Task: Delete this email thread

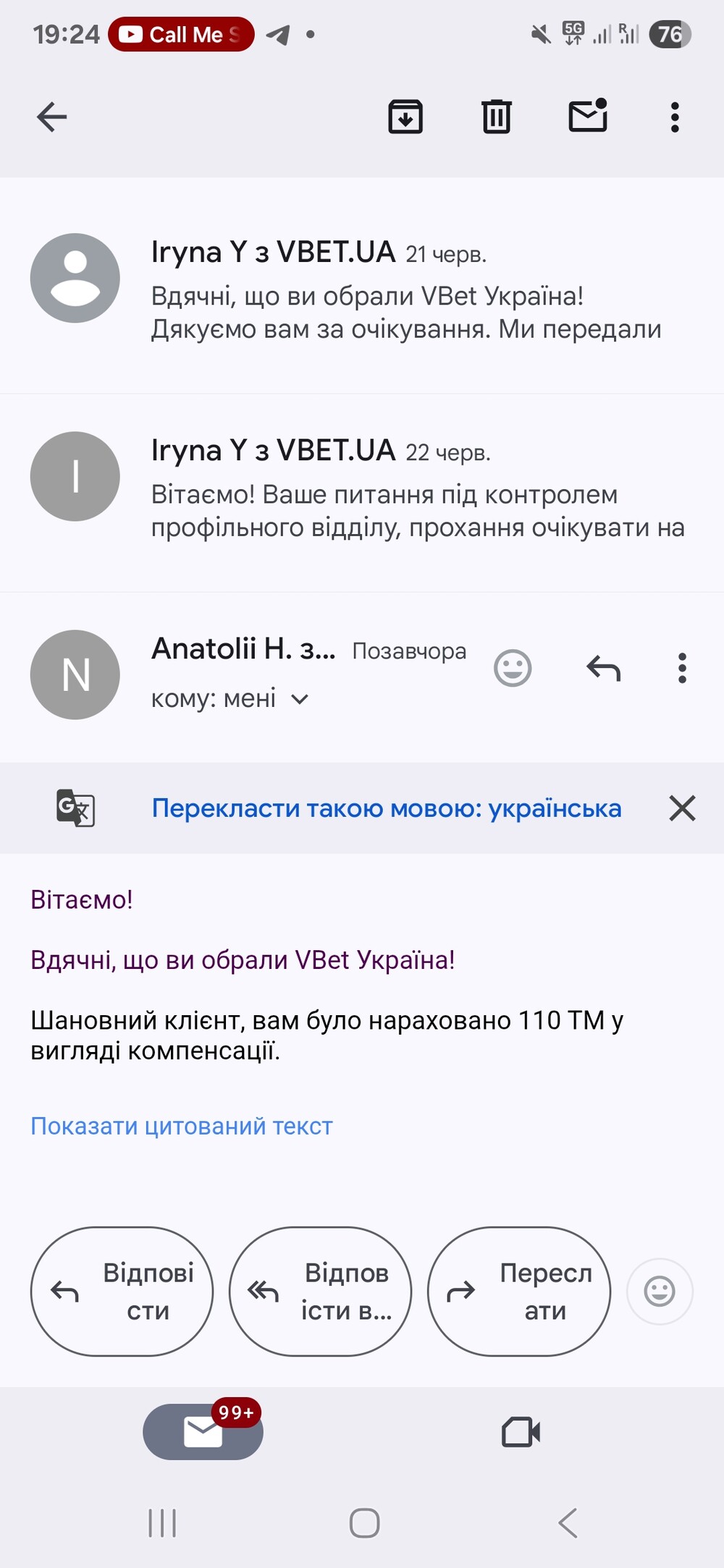Action: pyautogui.click(x=497, y=116)
